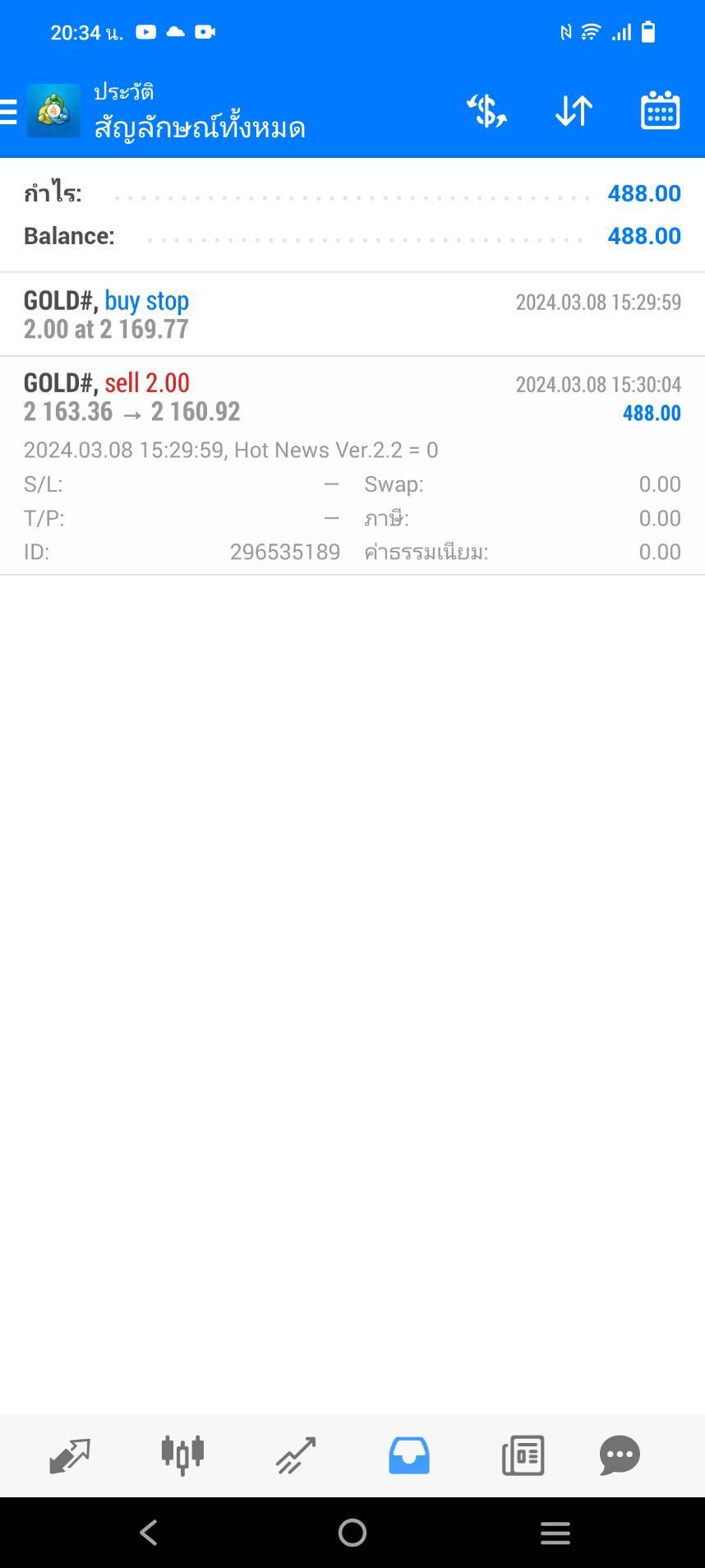Switch to the Quotes tab
705x1568 pixels.
click(70, 1455)
